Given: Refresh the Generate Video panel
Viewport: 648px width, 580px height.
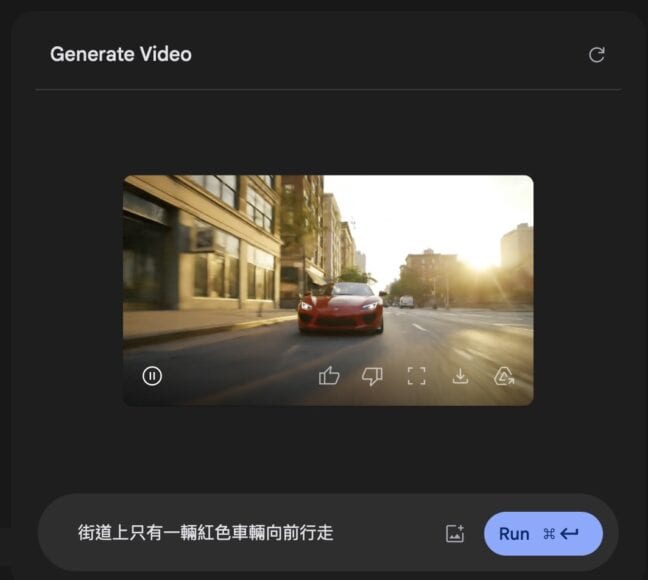Looking at the screenshot, I should tap(597, 55).
